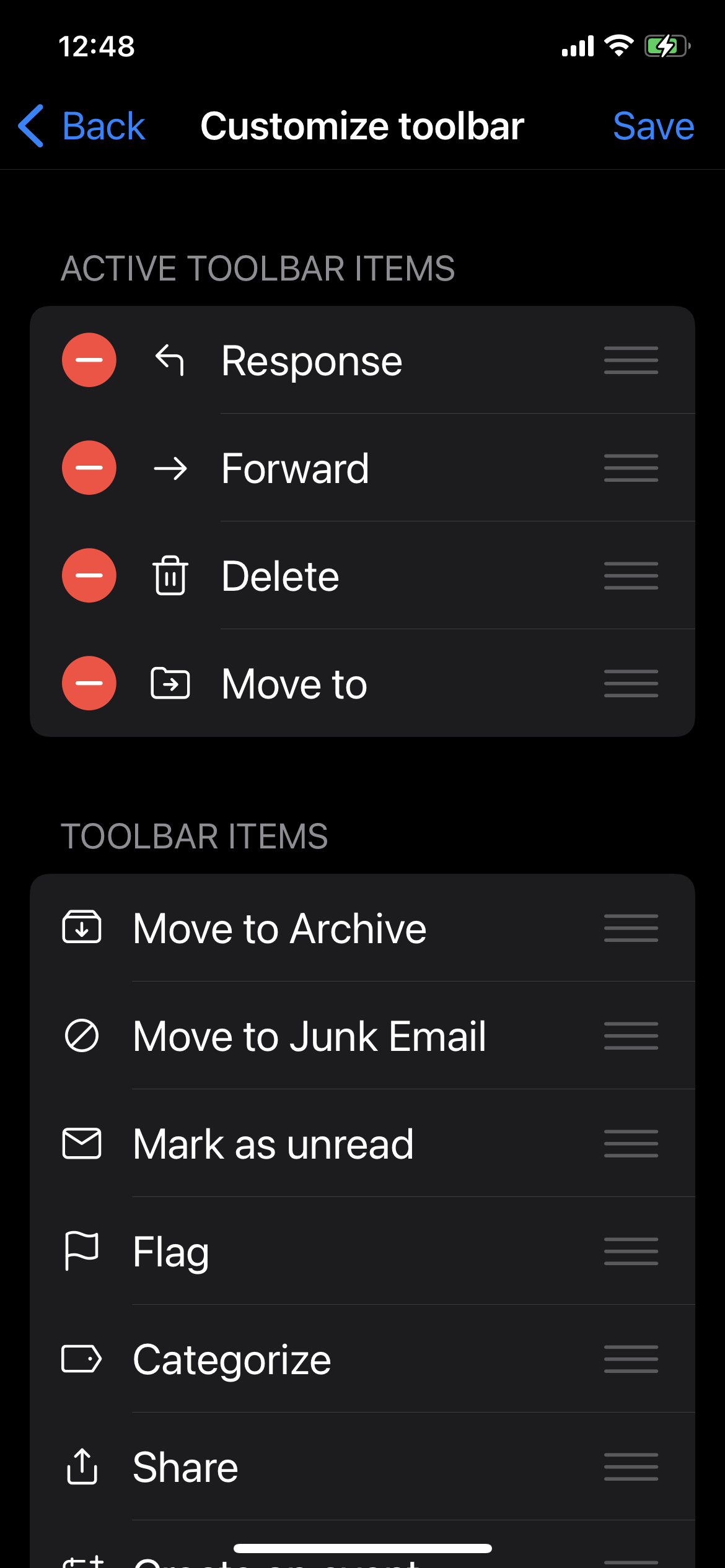Remove Move to from active items
The height and width of the screenshot is (1568, 725).
pyautogui.click(x=89, y=683)
